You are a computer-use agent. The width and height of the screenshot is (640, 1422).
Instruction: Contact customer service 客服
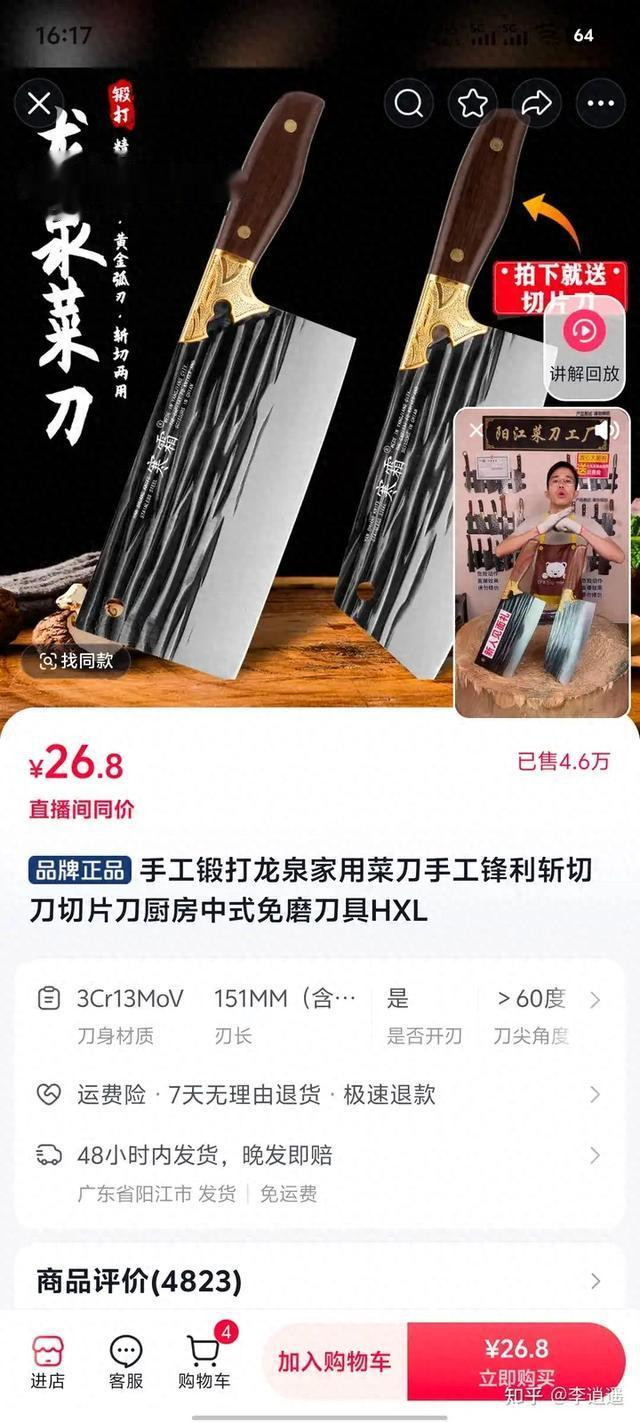pyautogui.click(x=126, y=1362)
